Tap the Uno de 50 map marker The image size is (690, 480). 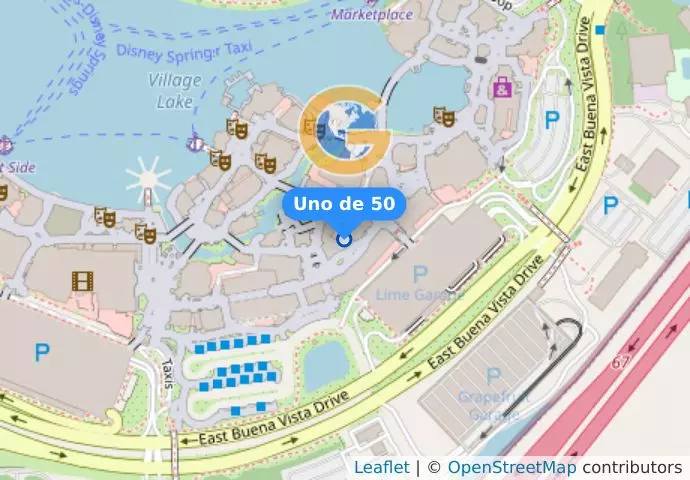[344, 239]
